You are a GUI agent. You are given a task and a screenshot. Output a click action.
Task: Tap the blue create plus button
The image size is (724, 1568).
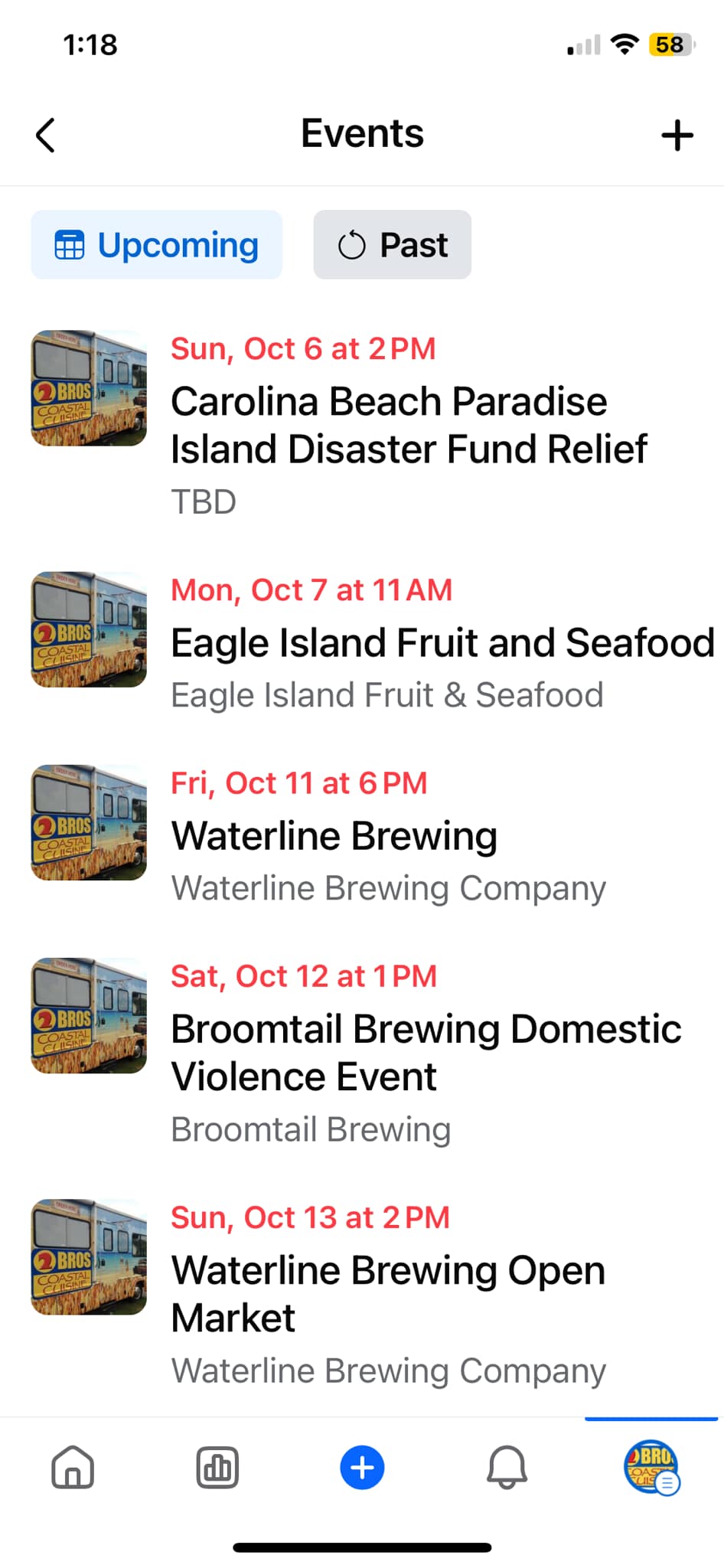[362, 1468]
